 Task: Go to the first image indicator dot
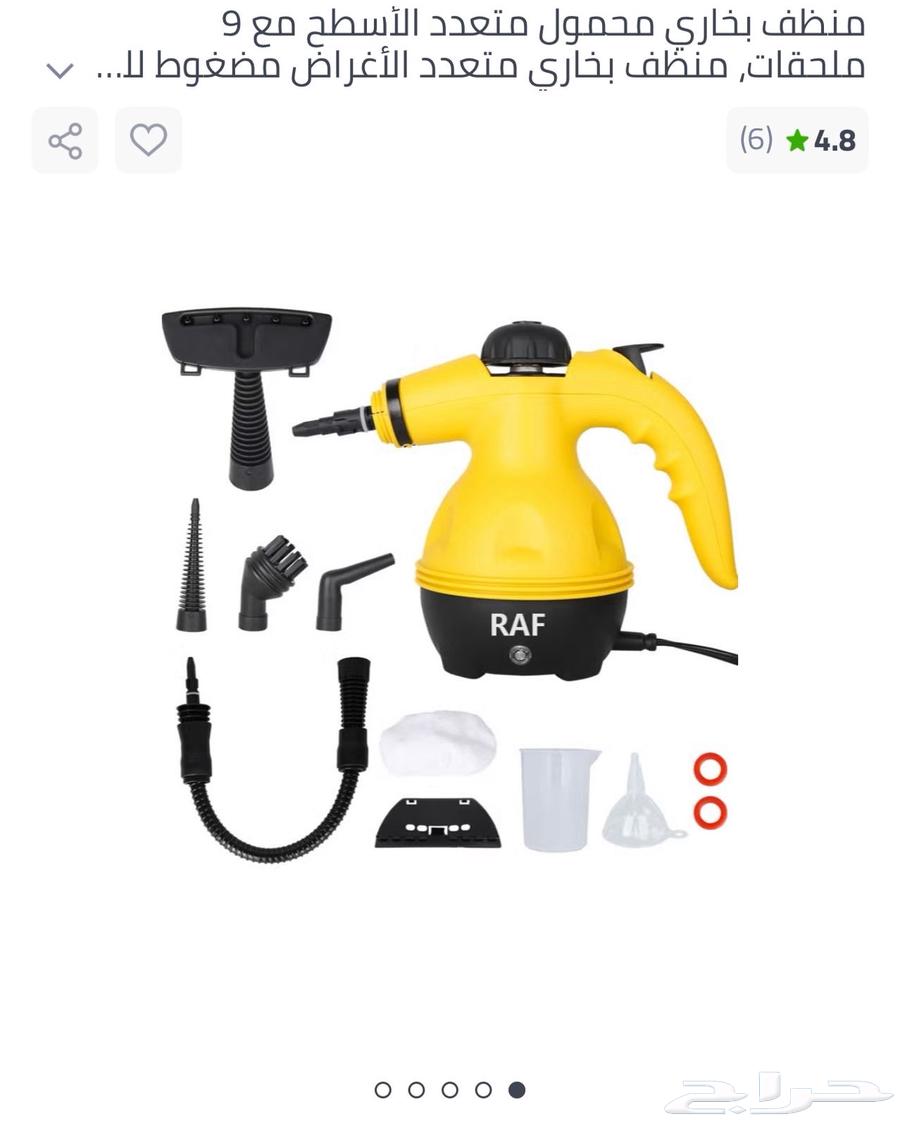(x=383, y=1090)
